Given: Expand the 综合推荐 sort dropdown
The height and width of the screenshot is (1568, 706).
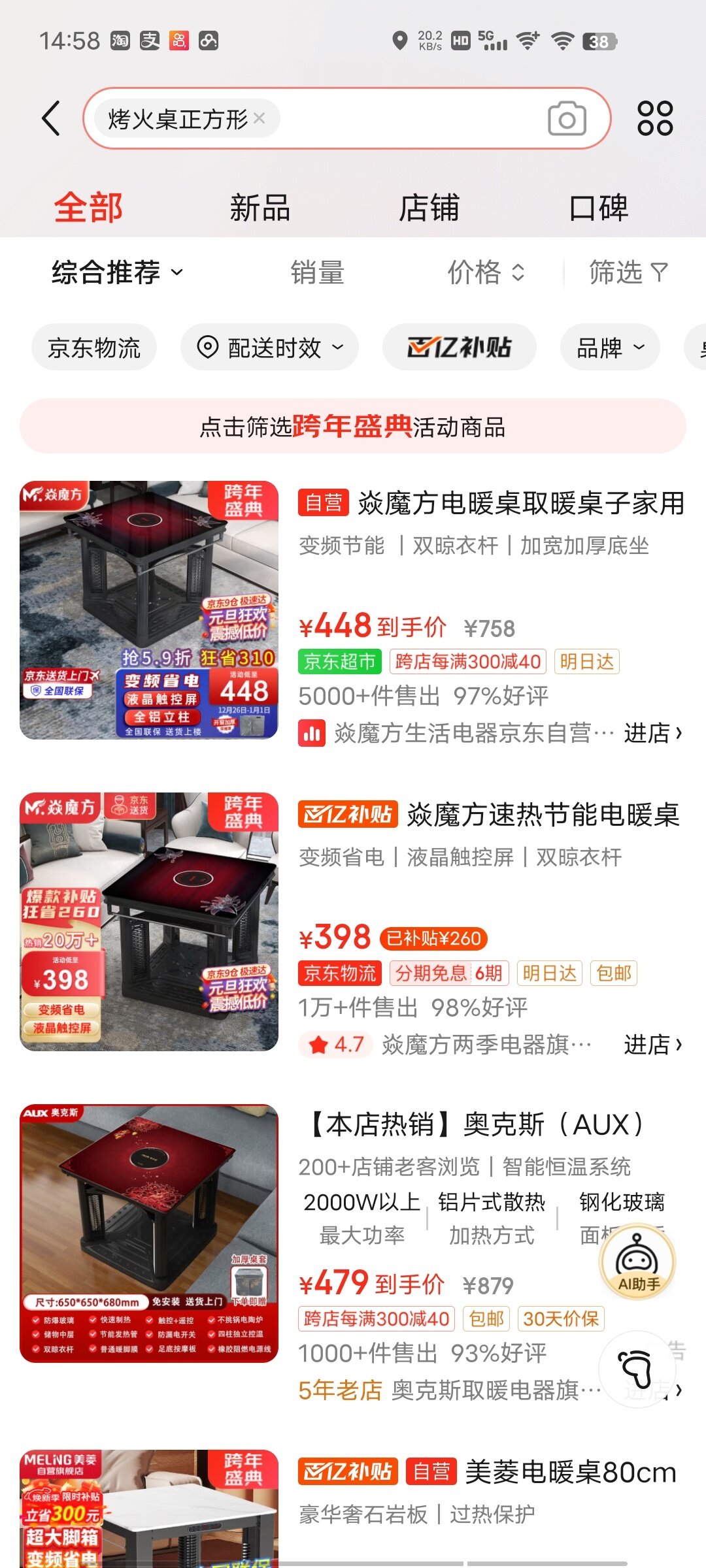Looking at the screenshot, I should (118, 272).
